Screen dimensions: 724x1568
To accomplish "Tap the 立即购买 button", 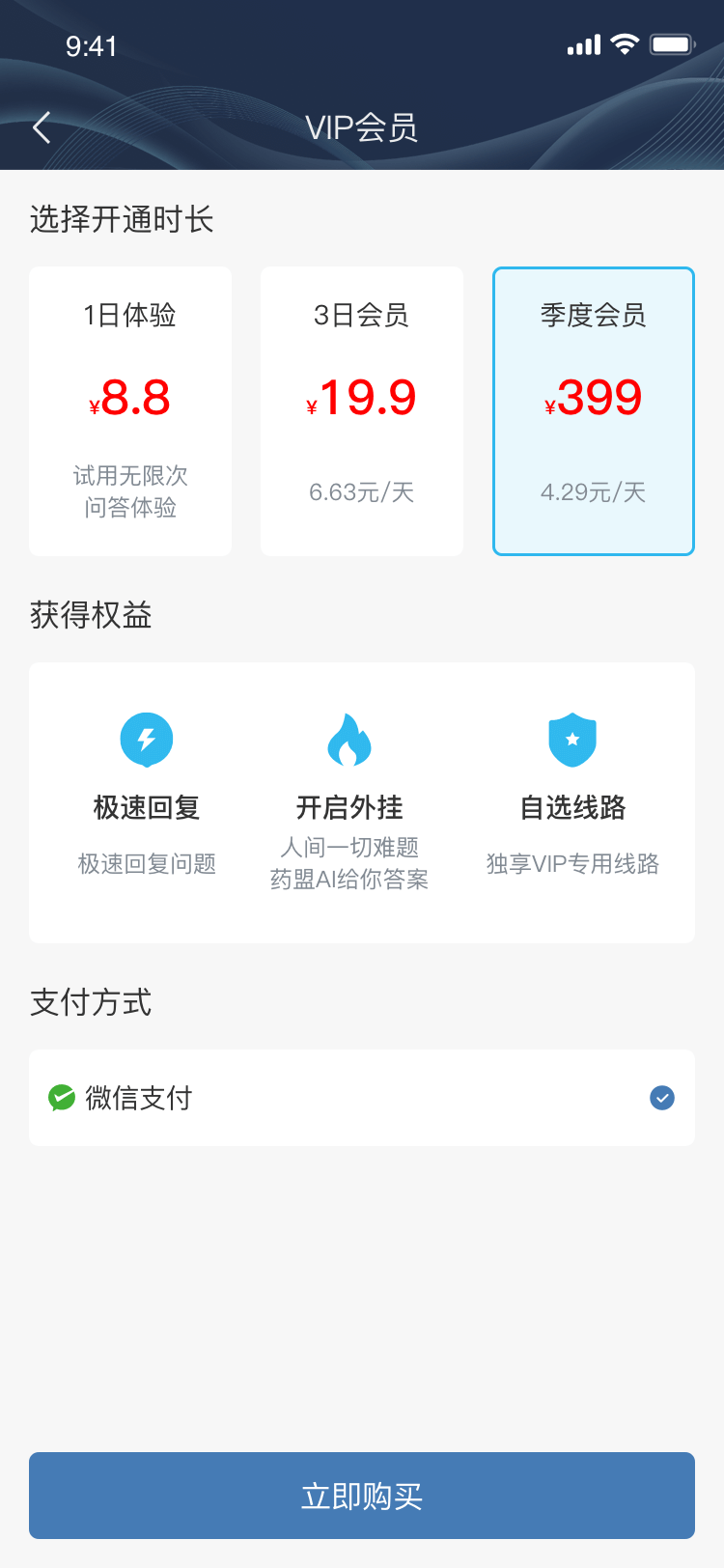I will (x=362, y=1496).
